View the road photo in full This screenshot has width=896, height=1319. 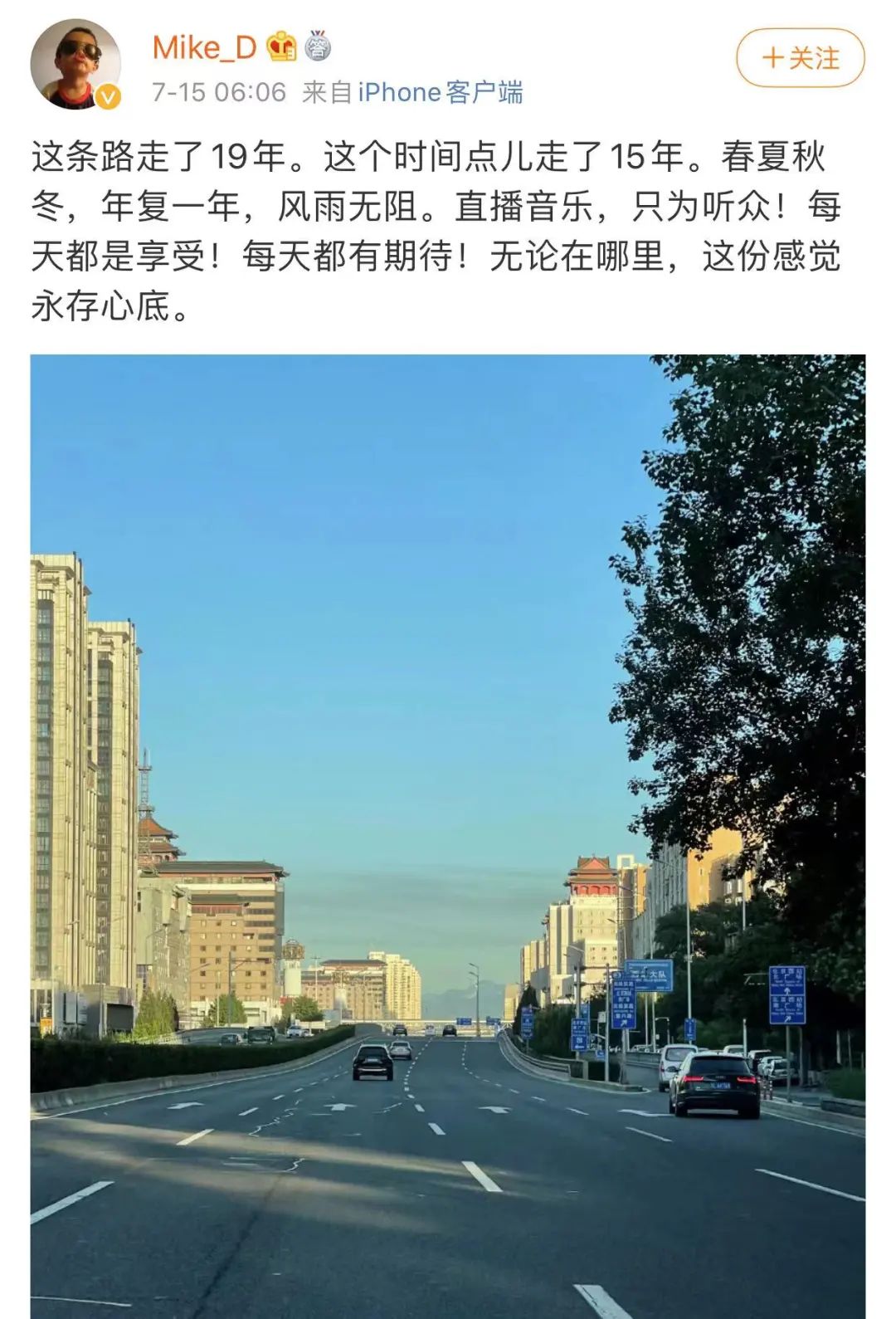tap(448, 834)
